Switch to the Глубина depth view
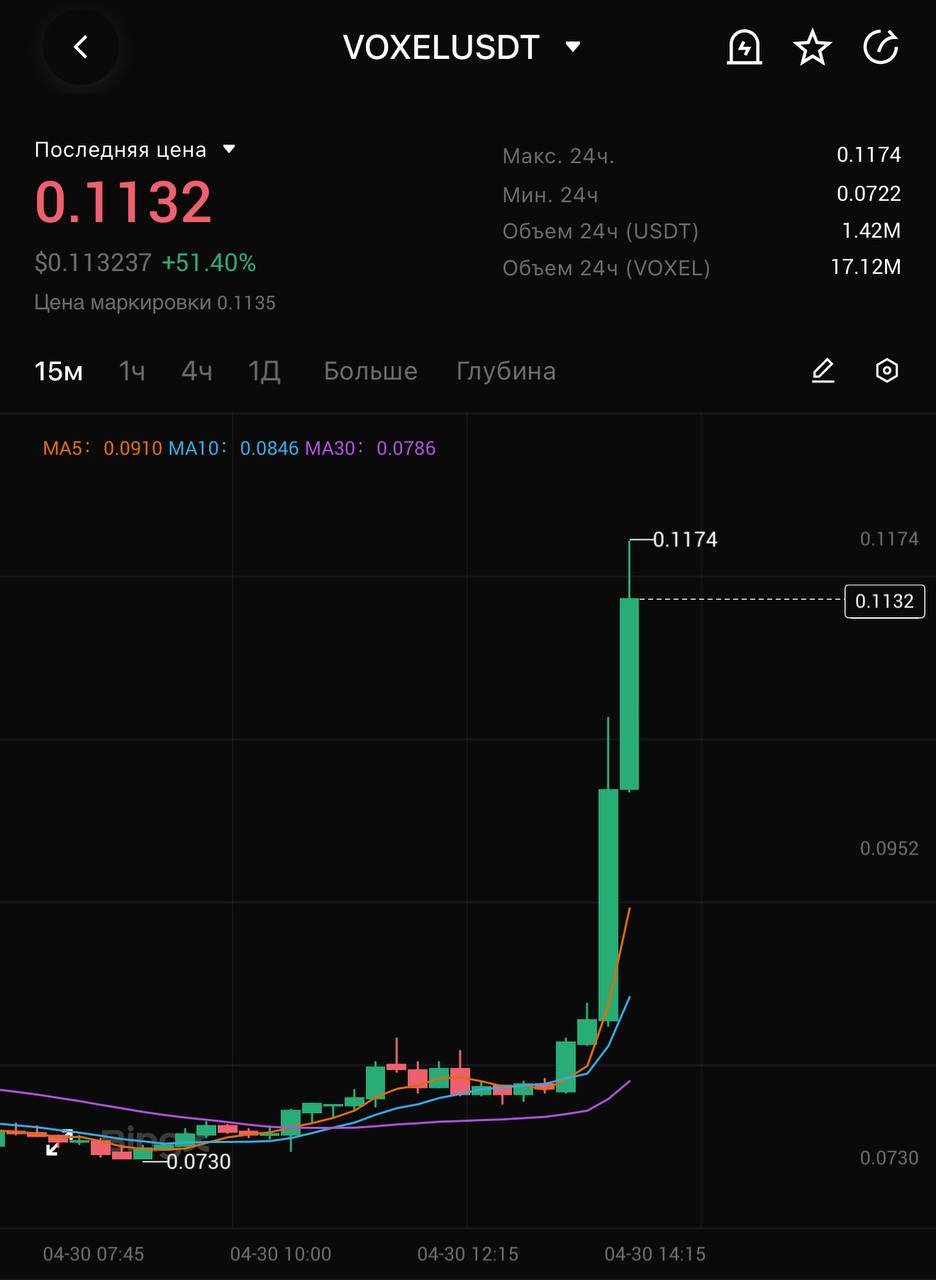Viewport: 936px width, 1280px height. pos(506,371)
